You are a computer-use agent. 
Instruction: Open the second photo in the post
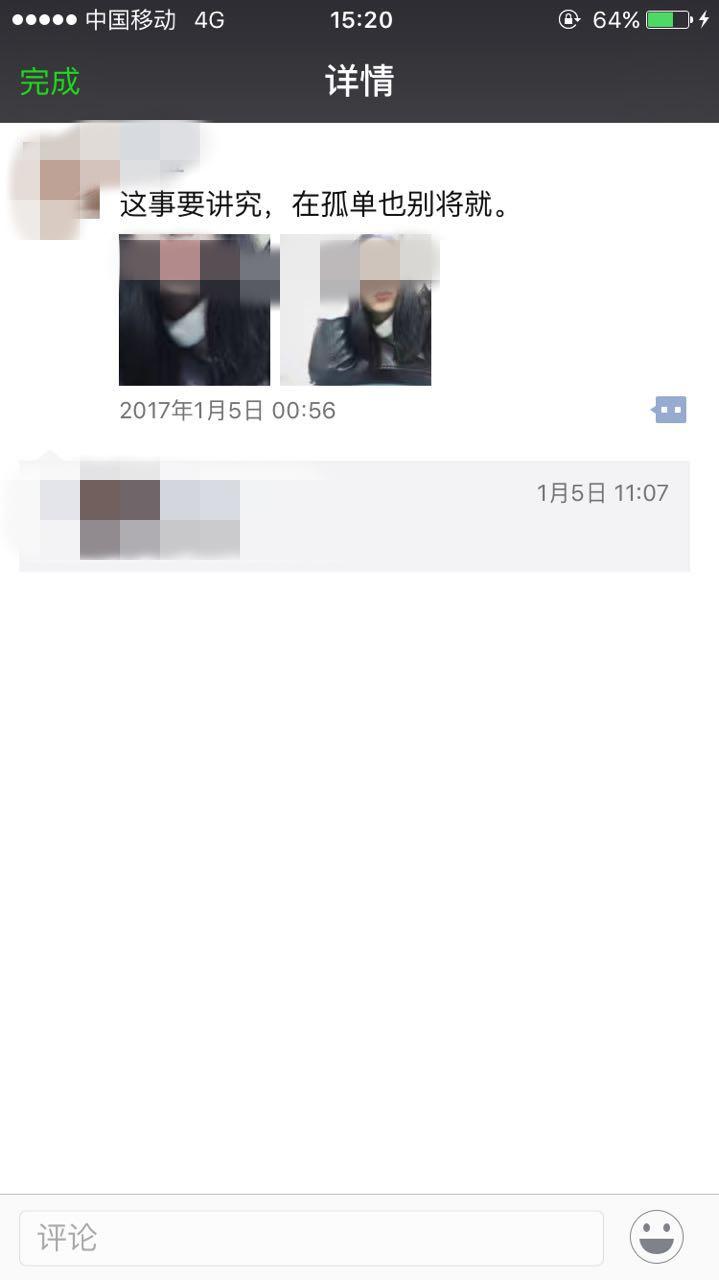click(x=355, y=310)
